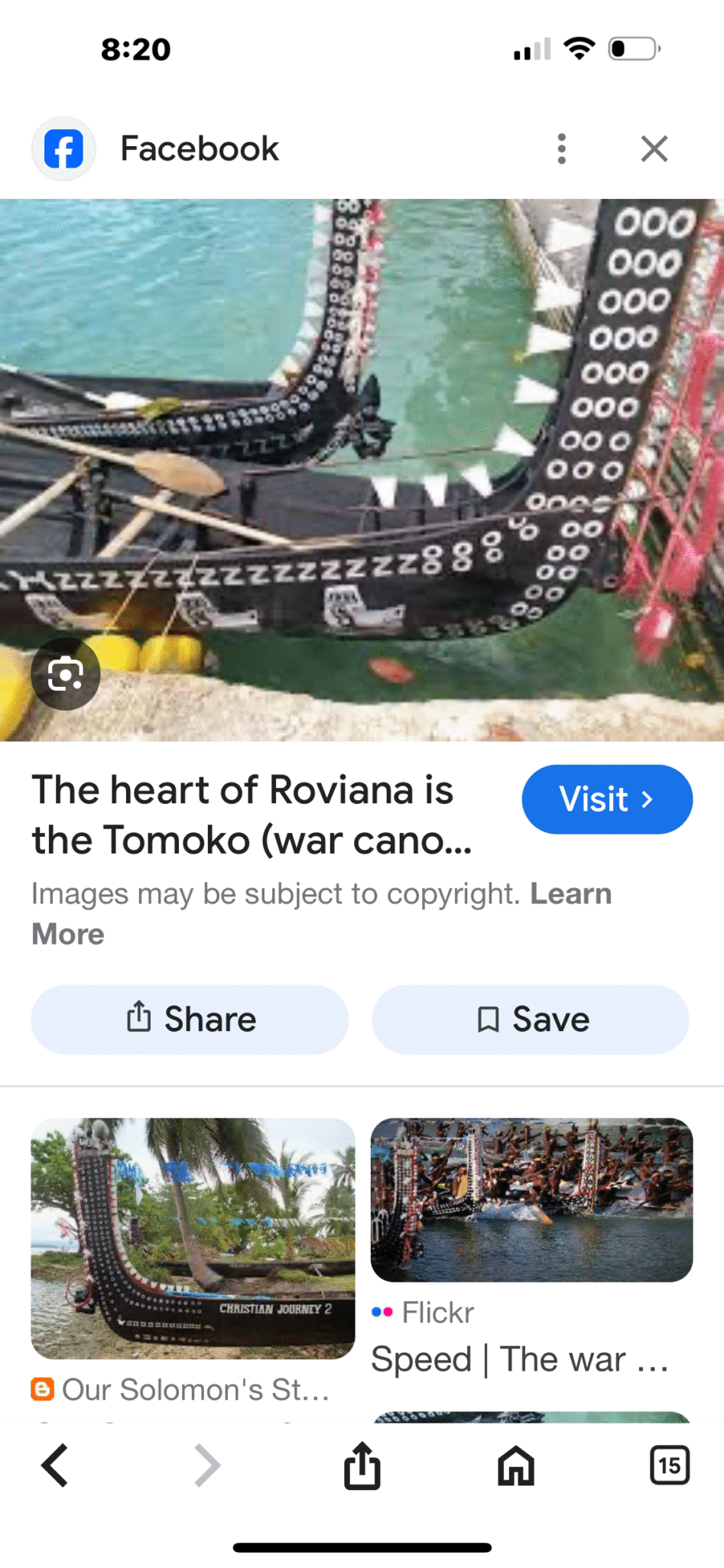This screenshot has height=1568, width=724.
Task: Visit the Facebook source page
Action: 607,799
